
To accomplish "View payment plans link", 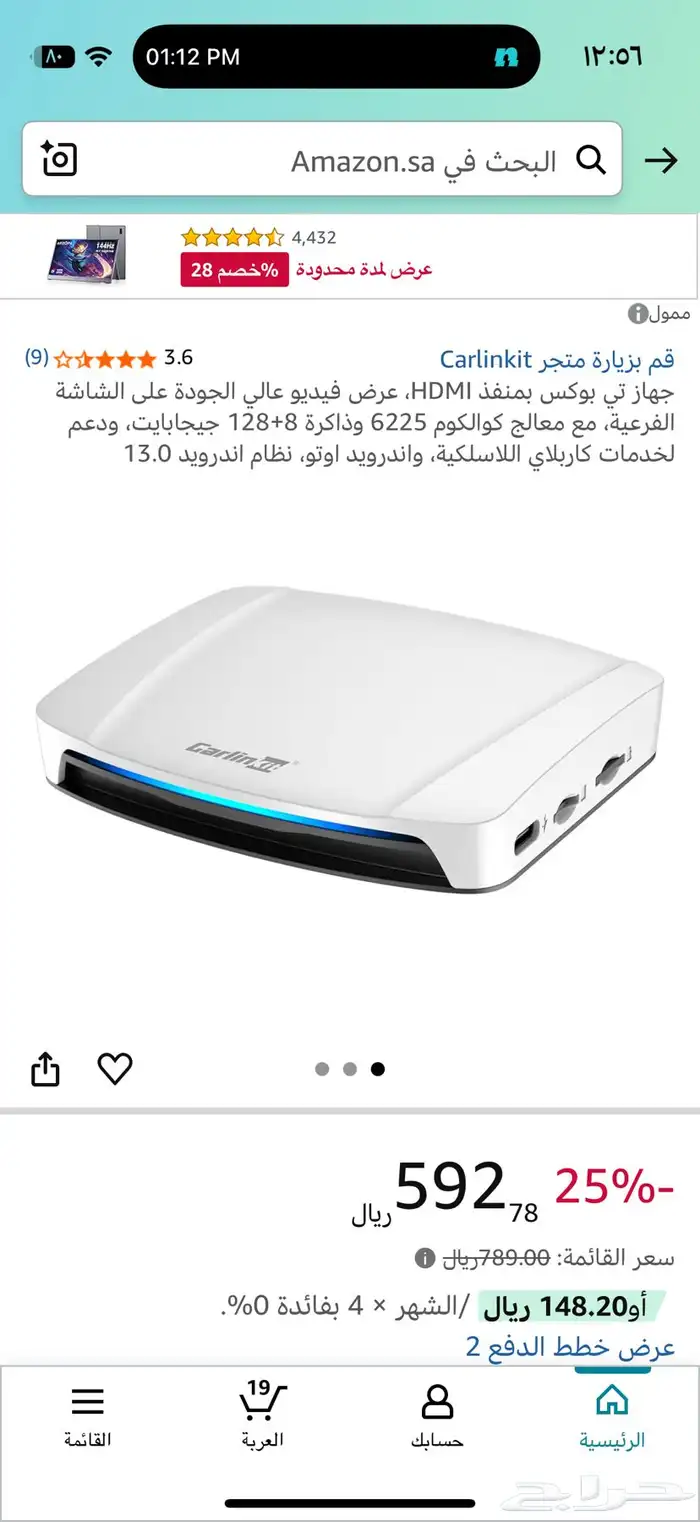I will point(570,1346).
